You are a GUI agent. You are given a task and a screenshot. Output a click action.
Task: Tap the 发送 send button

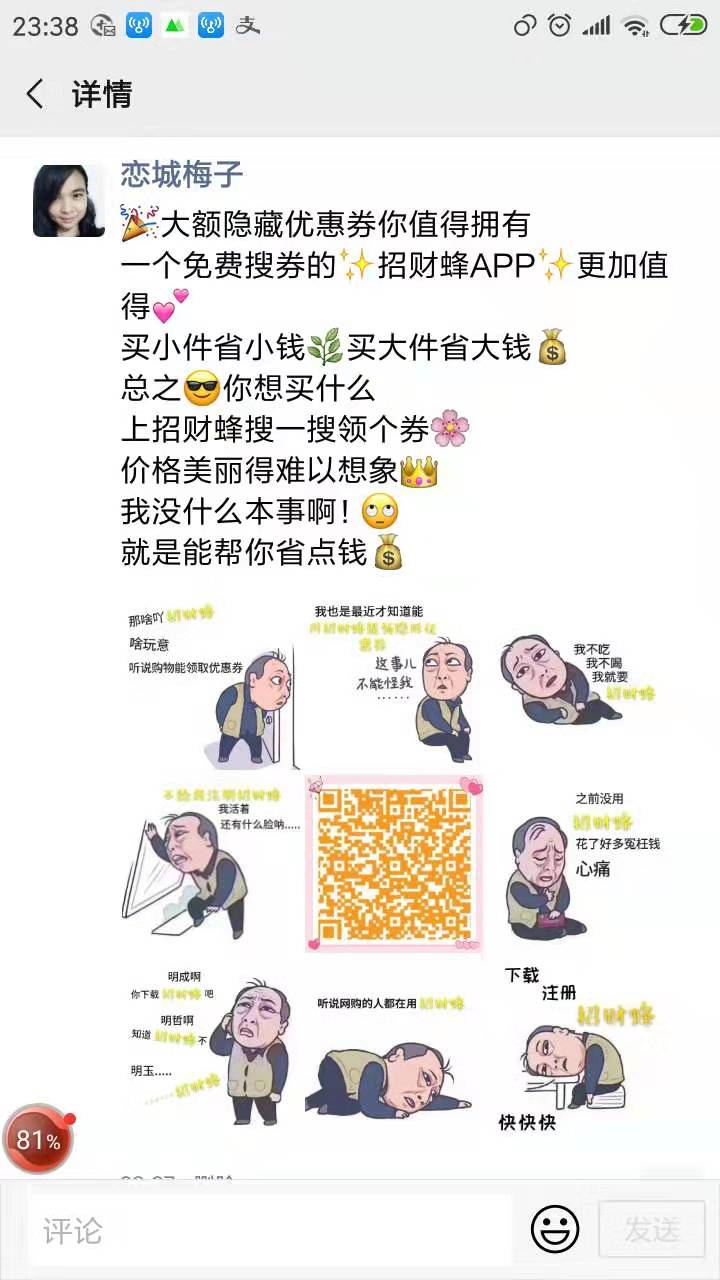pos(652,1230)
